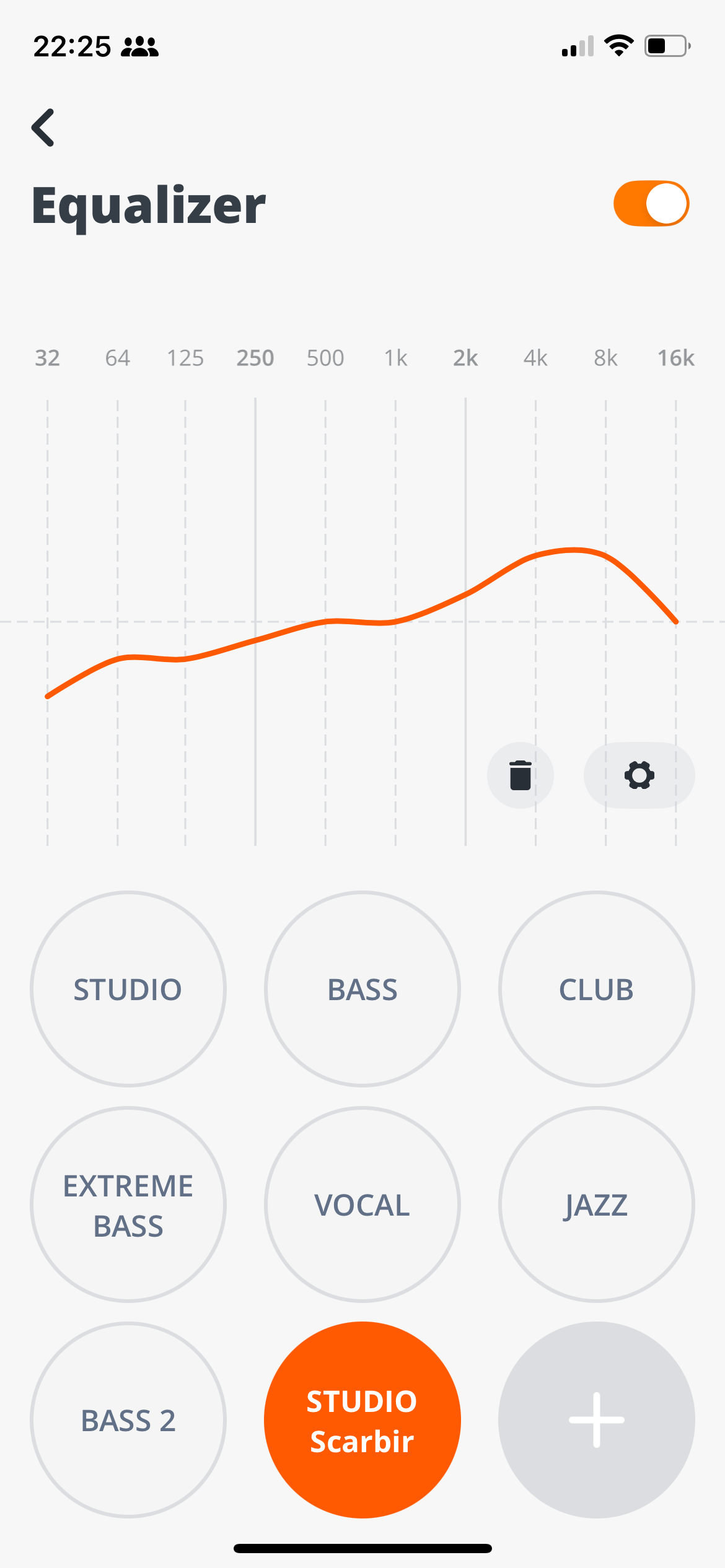Screen dimensions: 725x1568
Task: Select the STUDIO preset
Action: pyautogui.click(x=128, y=989)
